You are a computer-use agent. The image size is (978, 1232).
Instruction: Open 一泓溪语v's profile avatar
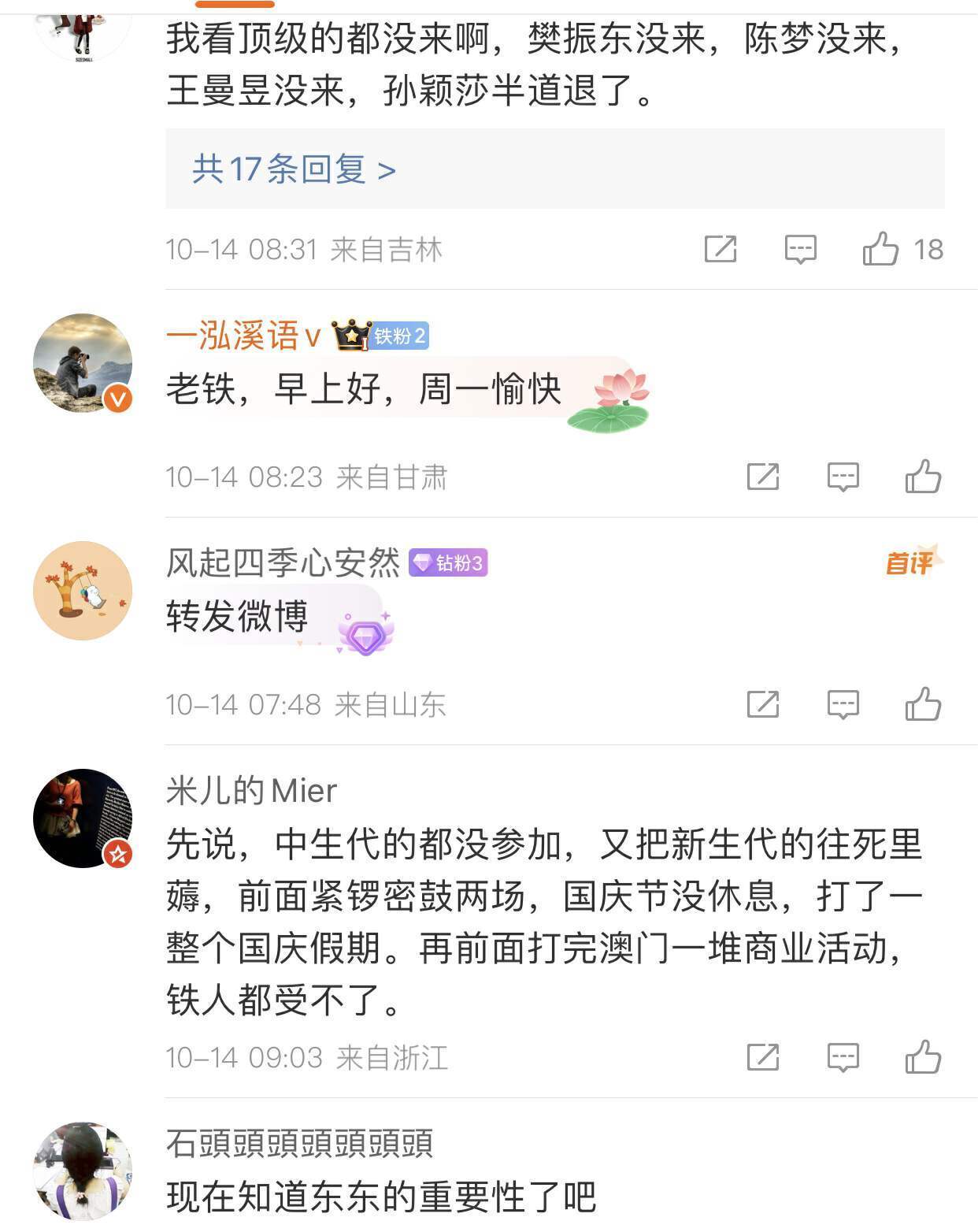(x=83, y=363)
